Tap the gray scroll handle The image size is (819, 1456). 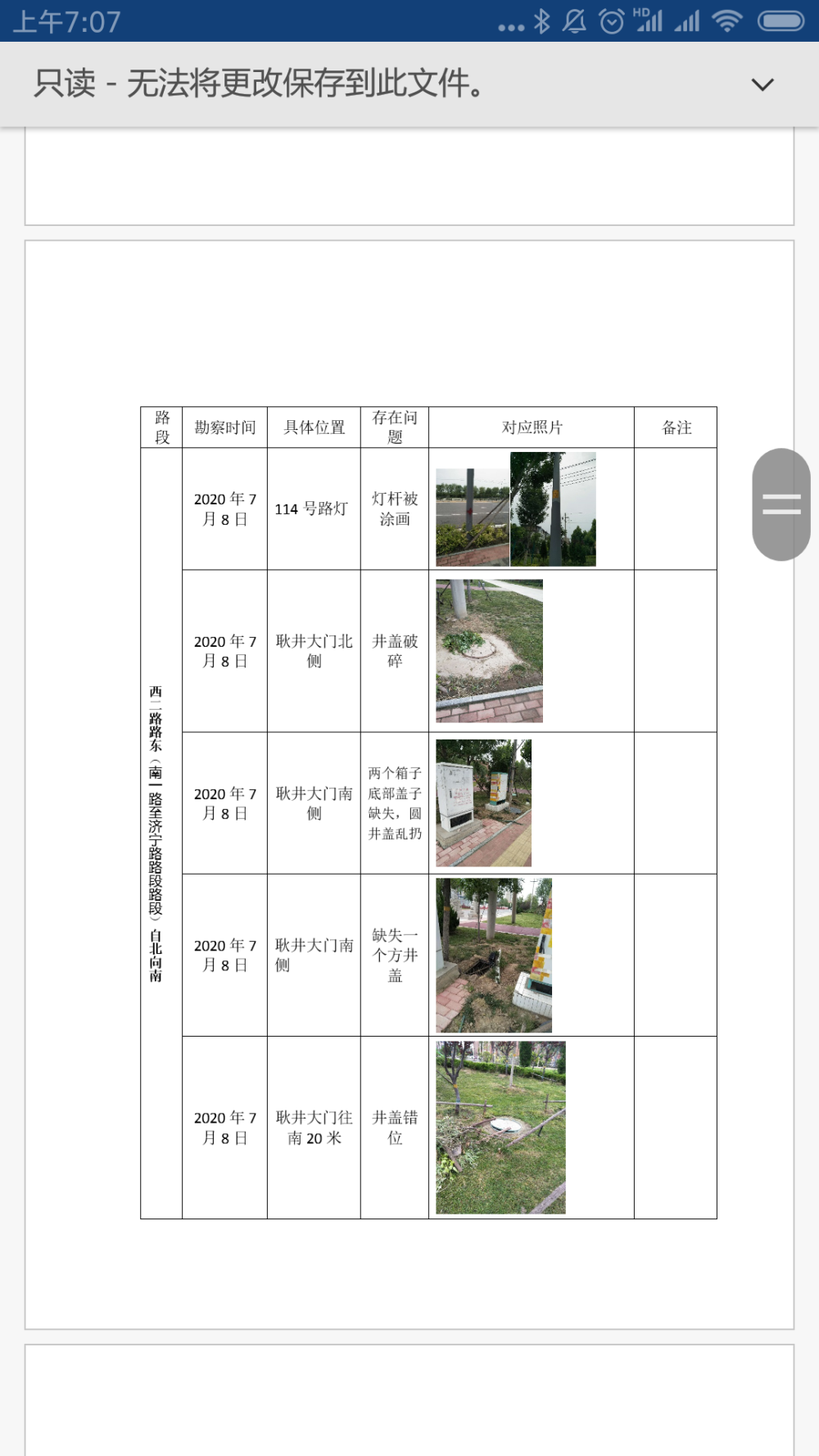781,504
